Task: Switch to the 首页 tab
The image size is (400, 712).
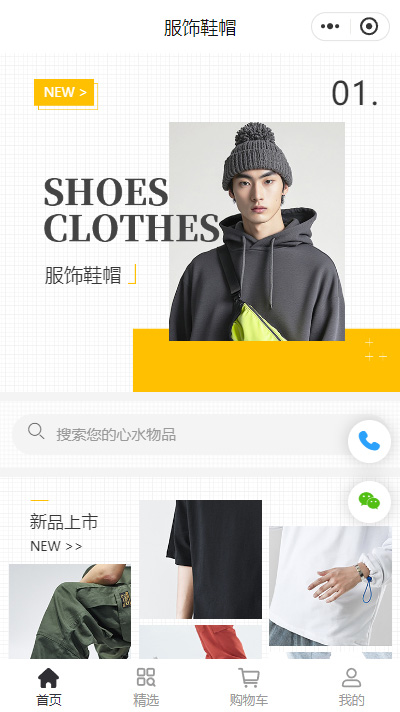Action: coord(49,686)
